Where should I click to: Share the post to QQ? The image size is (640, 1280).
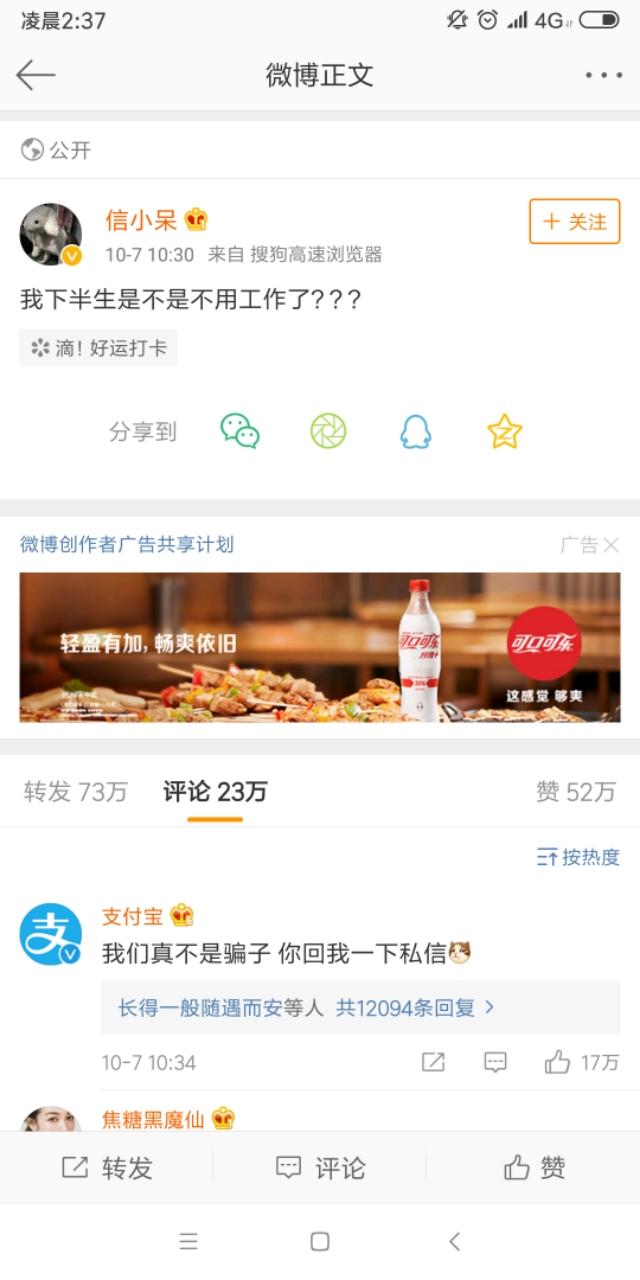(x=414, y=431)
